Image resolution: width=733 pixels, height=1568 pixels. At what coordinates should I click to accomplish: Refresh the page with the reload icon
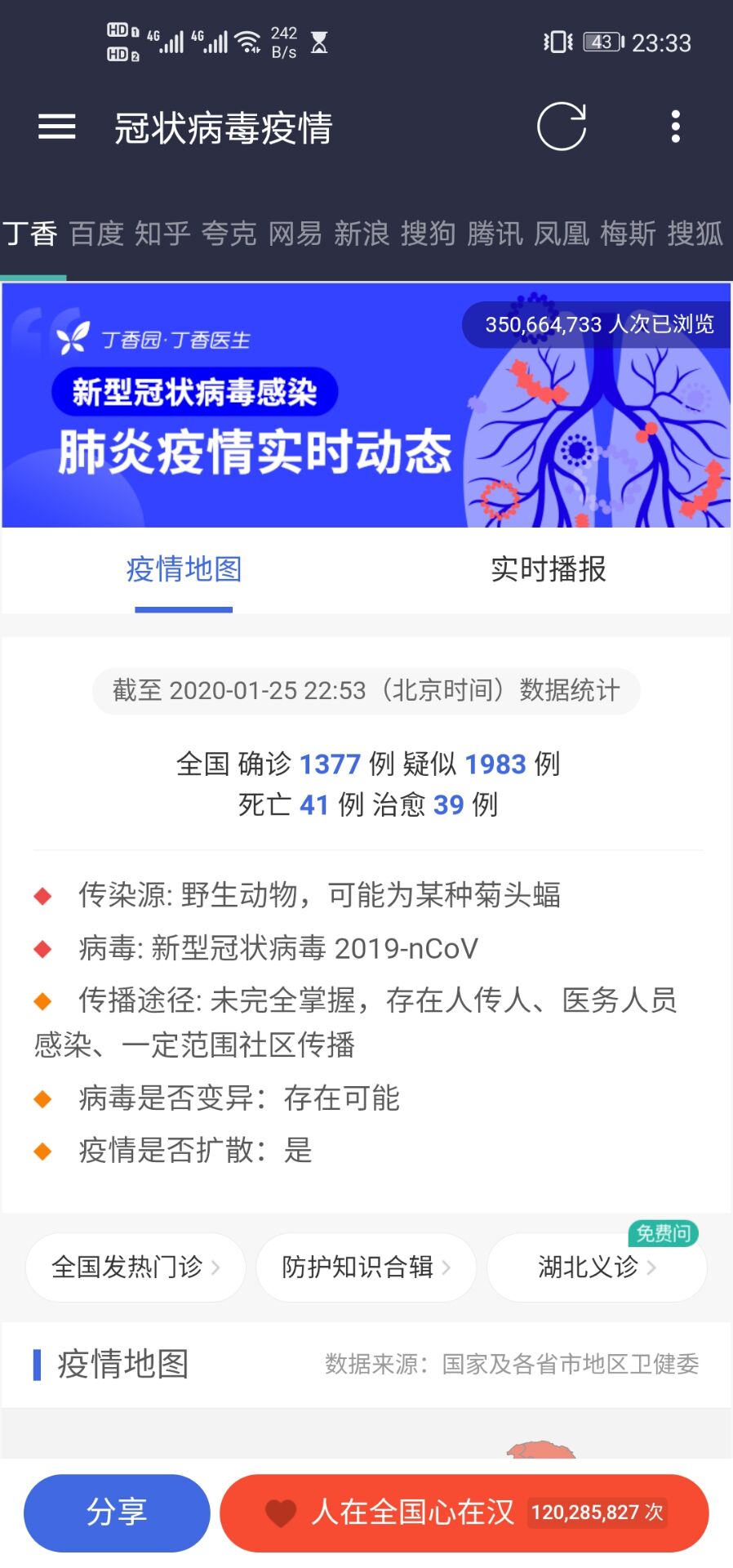[x=562, y=127]
